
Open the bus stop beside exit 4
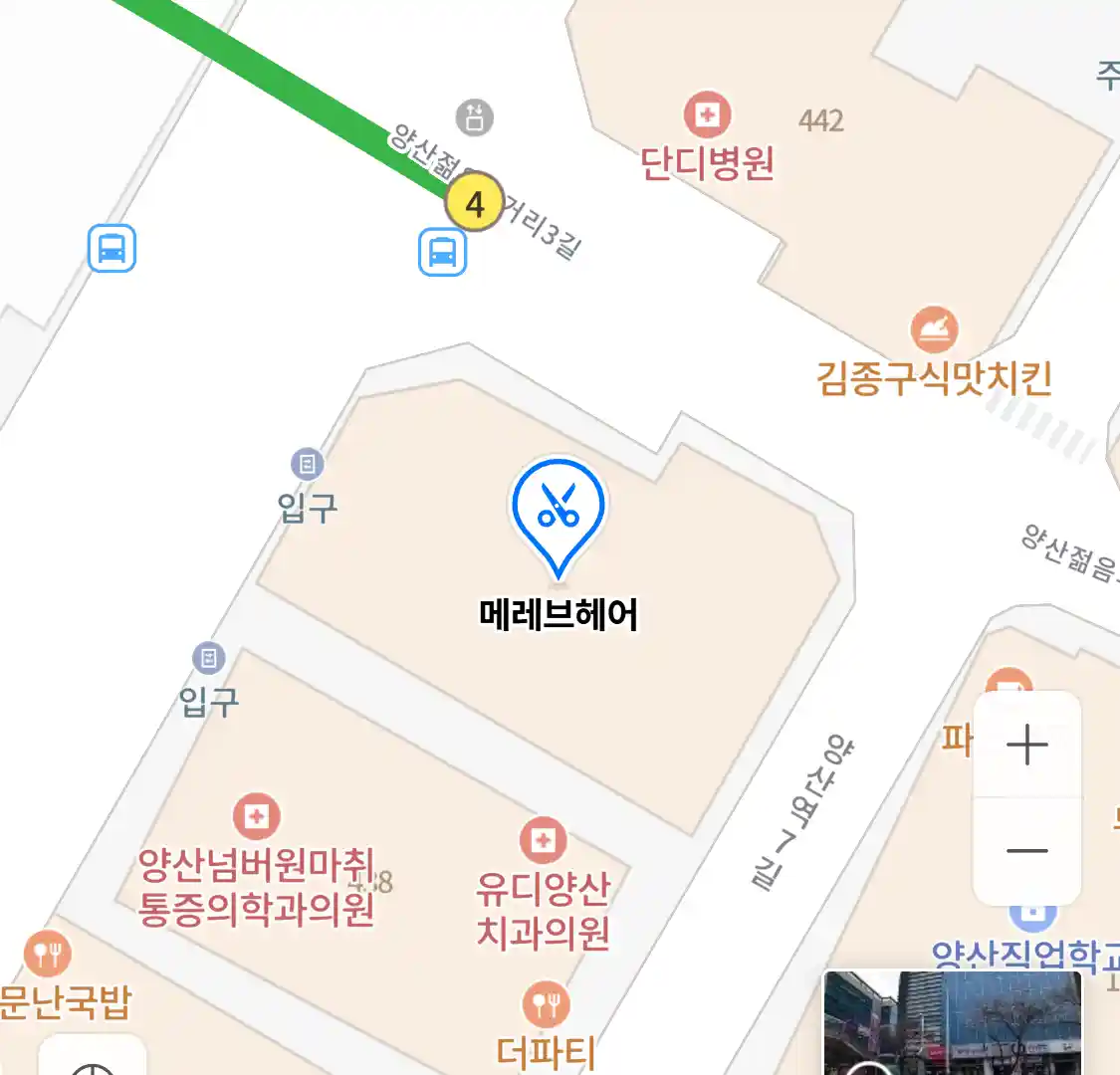tap(442, 252)
